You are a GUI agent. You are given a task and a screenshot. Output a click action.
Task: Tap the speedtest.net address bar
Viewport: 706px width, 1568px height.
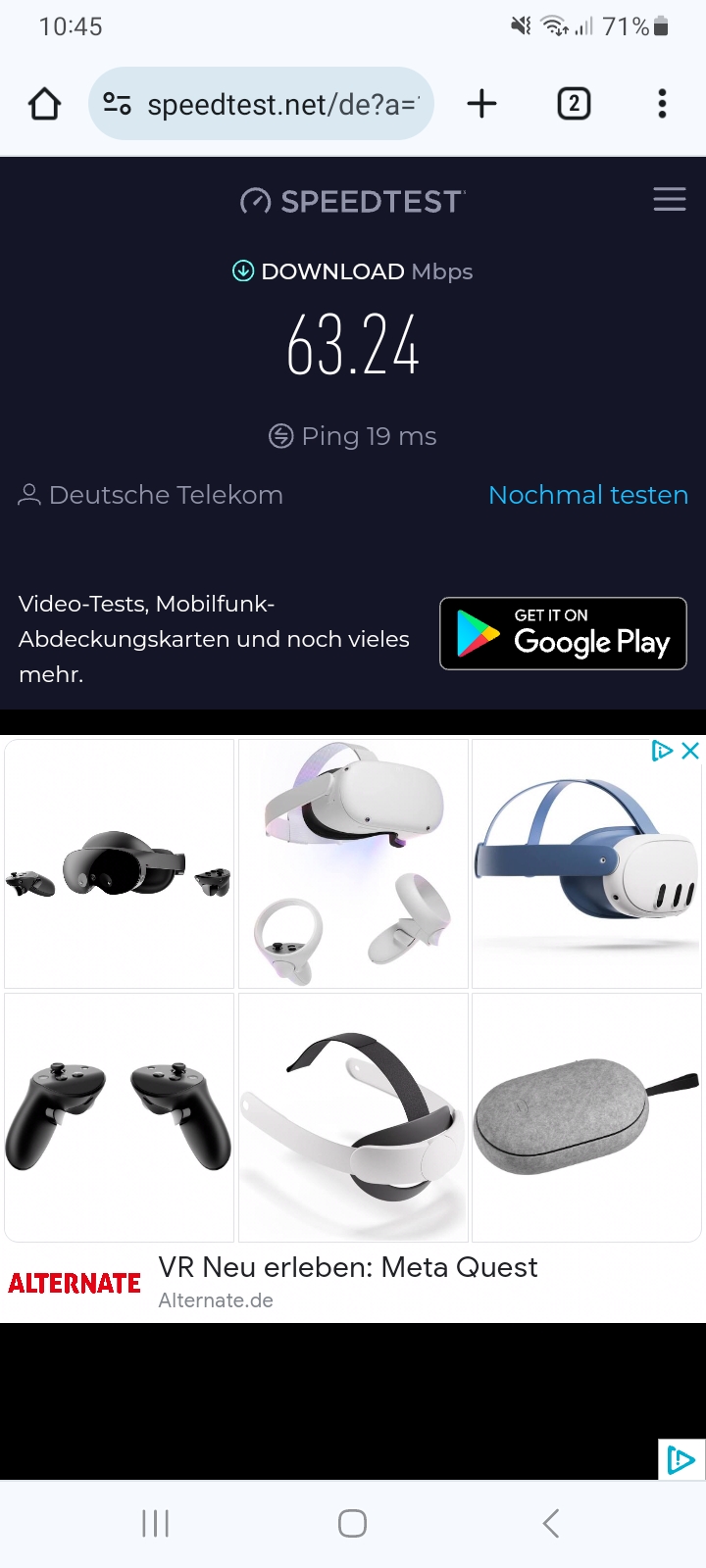[x=279, y=104]
